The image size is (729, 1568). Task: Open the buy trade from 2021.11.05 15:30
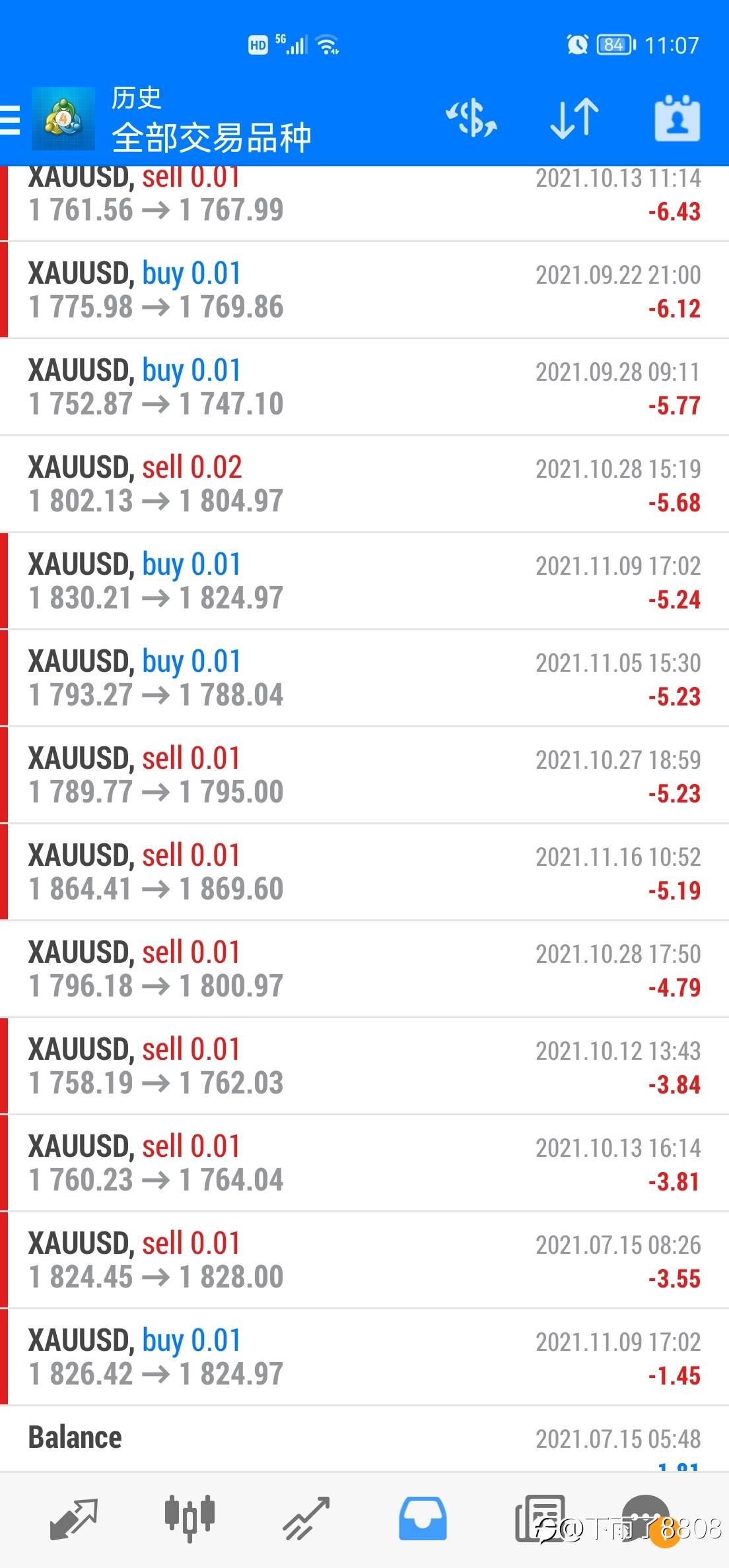point(364,678)
